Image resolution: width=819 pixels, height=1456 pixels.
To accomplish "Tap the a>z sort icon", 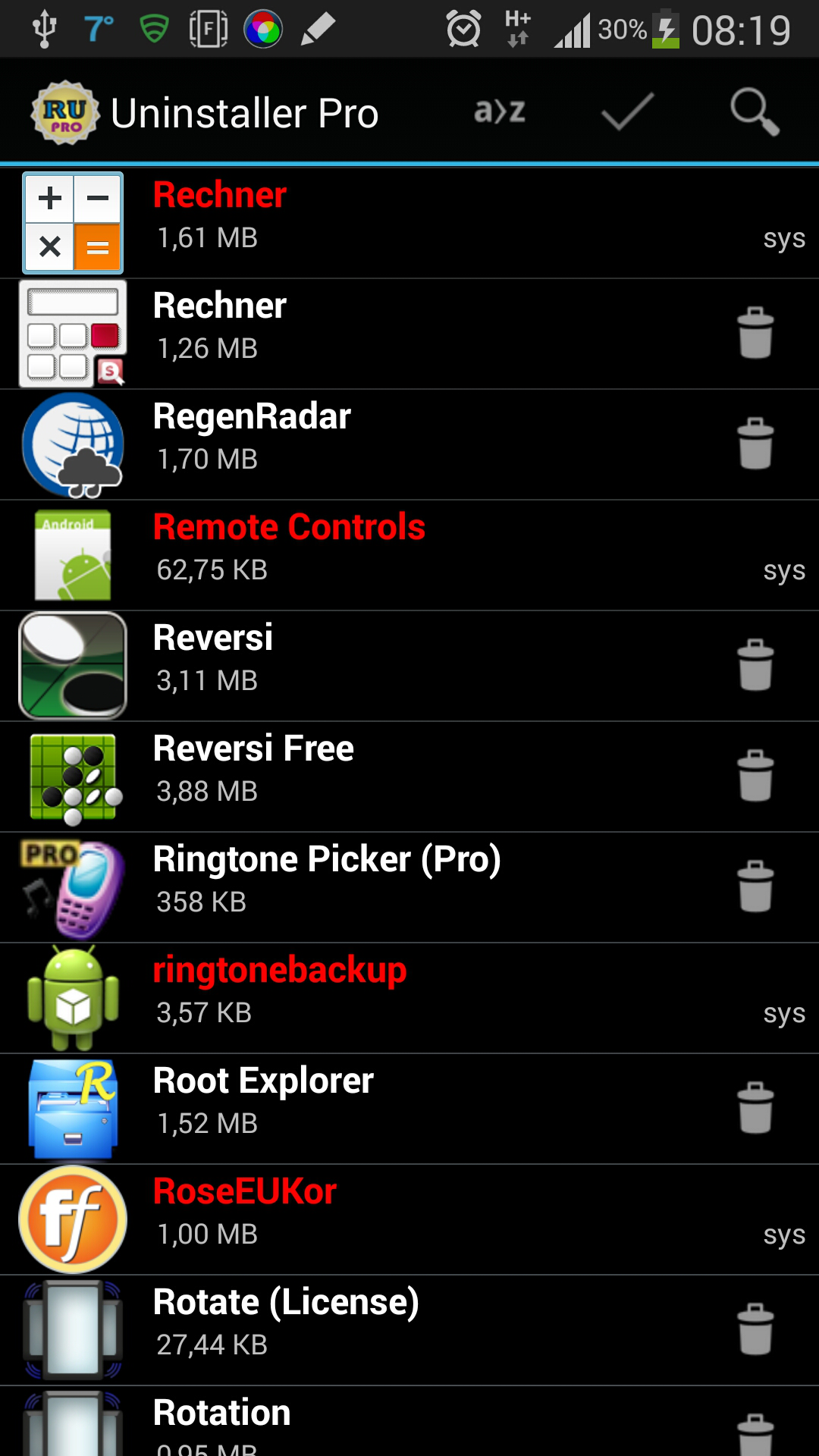I will [x=500, y=112].
